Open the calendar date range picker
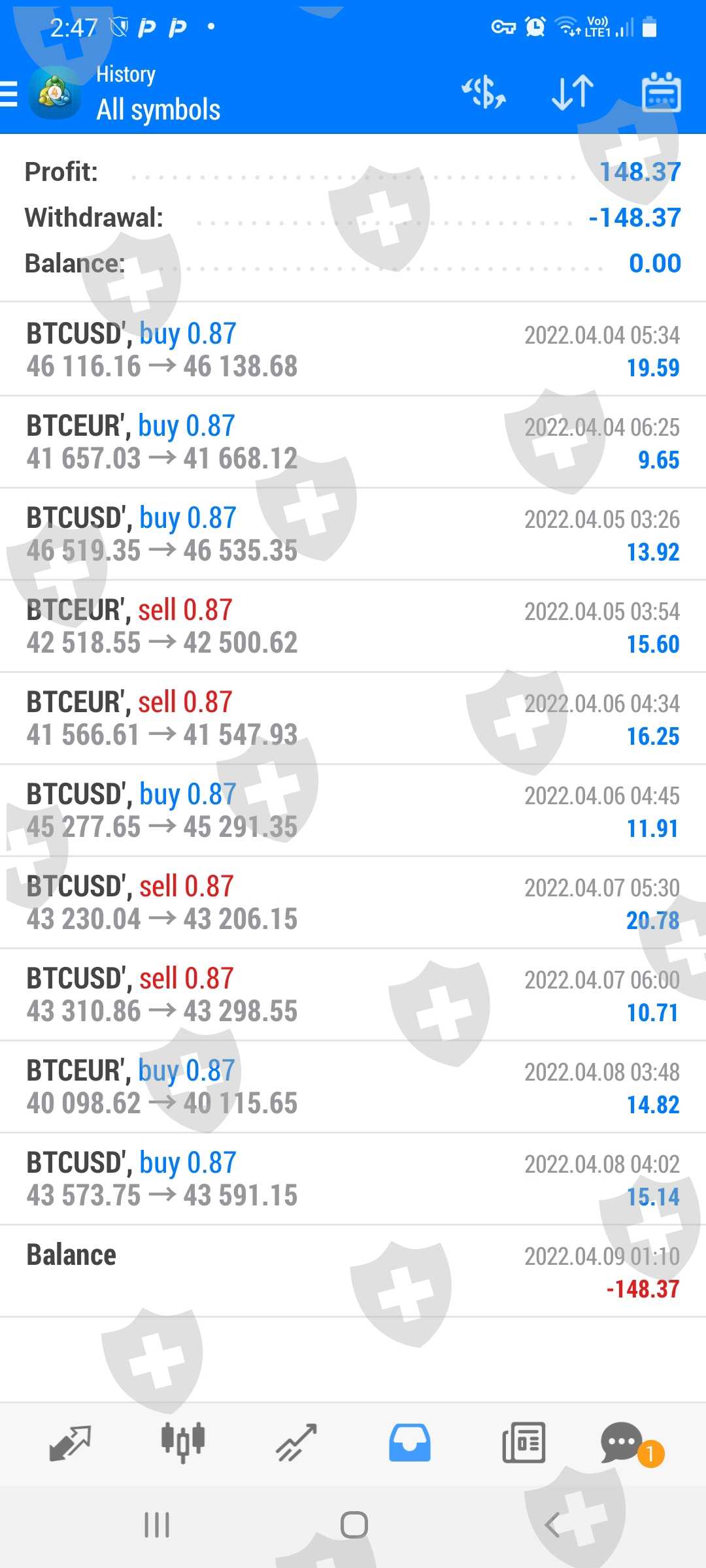706x1568 pixels. [661, 92]
